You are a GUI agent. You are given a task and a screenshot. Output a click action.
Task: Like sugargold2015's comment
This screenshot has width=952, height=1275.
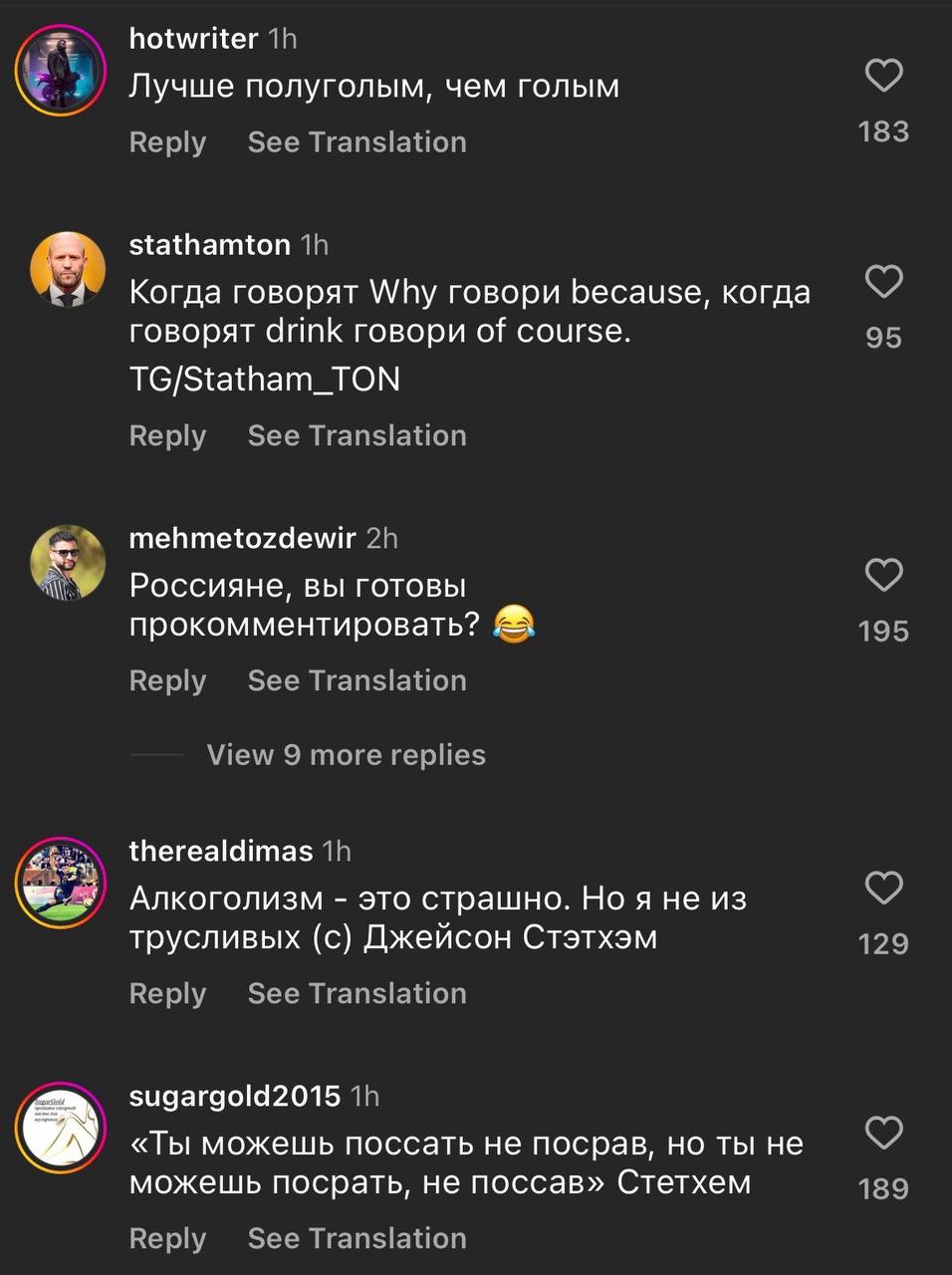[883, 1134]
